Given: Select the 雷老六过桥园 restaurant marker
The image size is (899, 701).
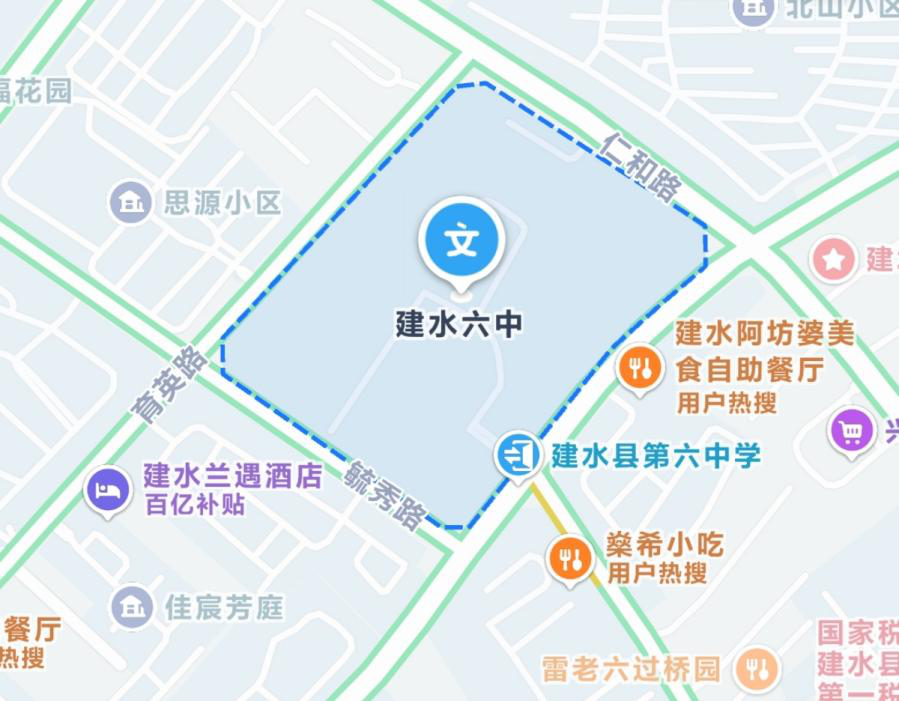Looking at the screenshot, I should (758, 667).
